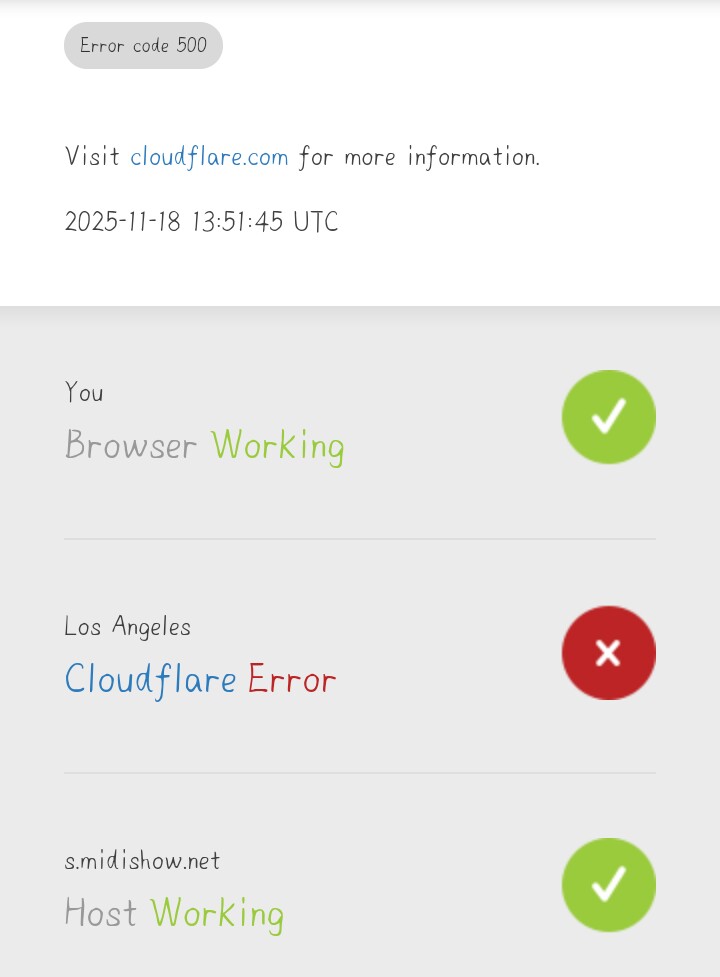
Task: Open the cloudflare.com link
Action: pos(209,157)
